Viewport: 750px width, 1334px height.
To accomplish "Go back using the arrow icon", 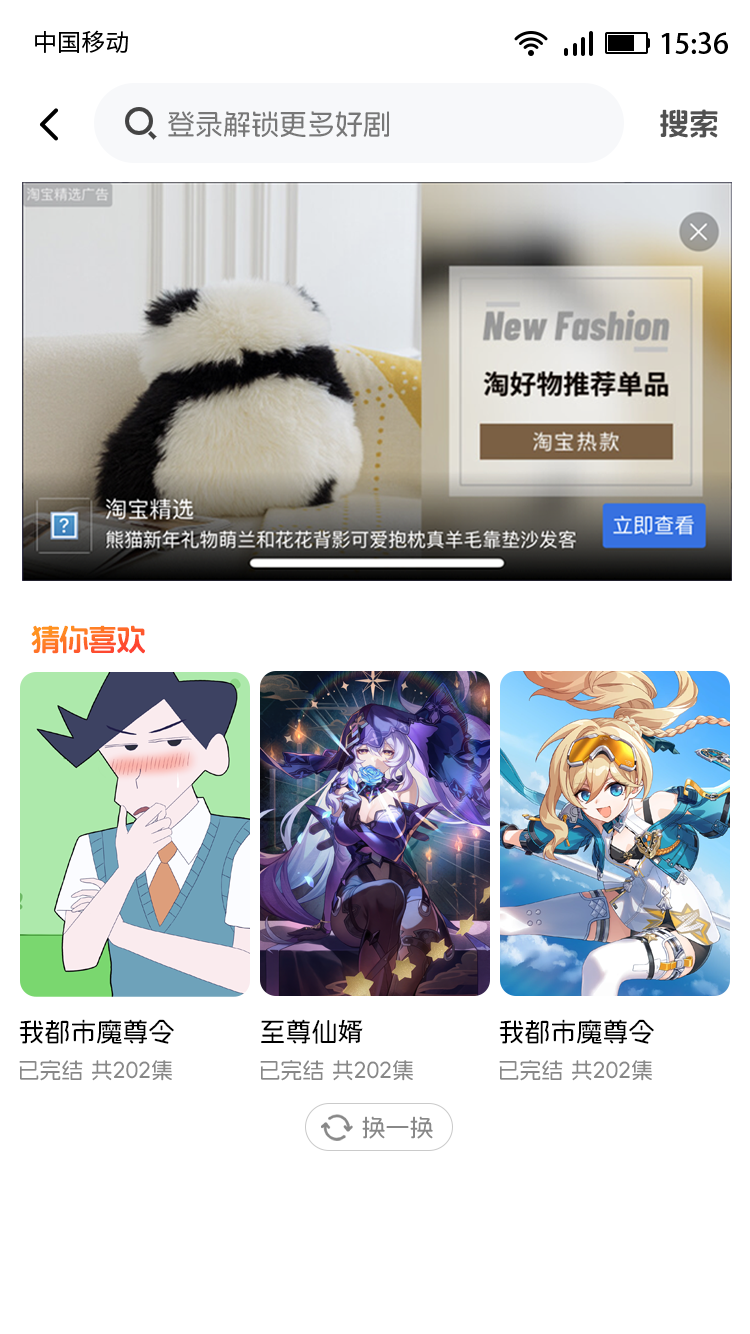I will tap(49, 125).
